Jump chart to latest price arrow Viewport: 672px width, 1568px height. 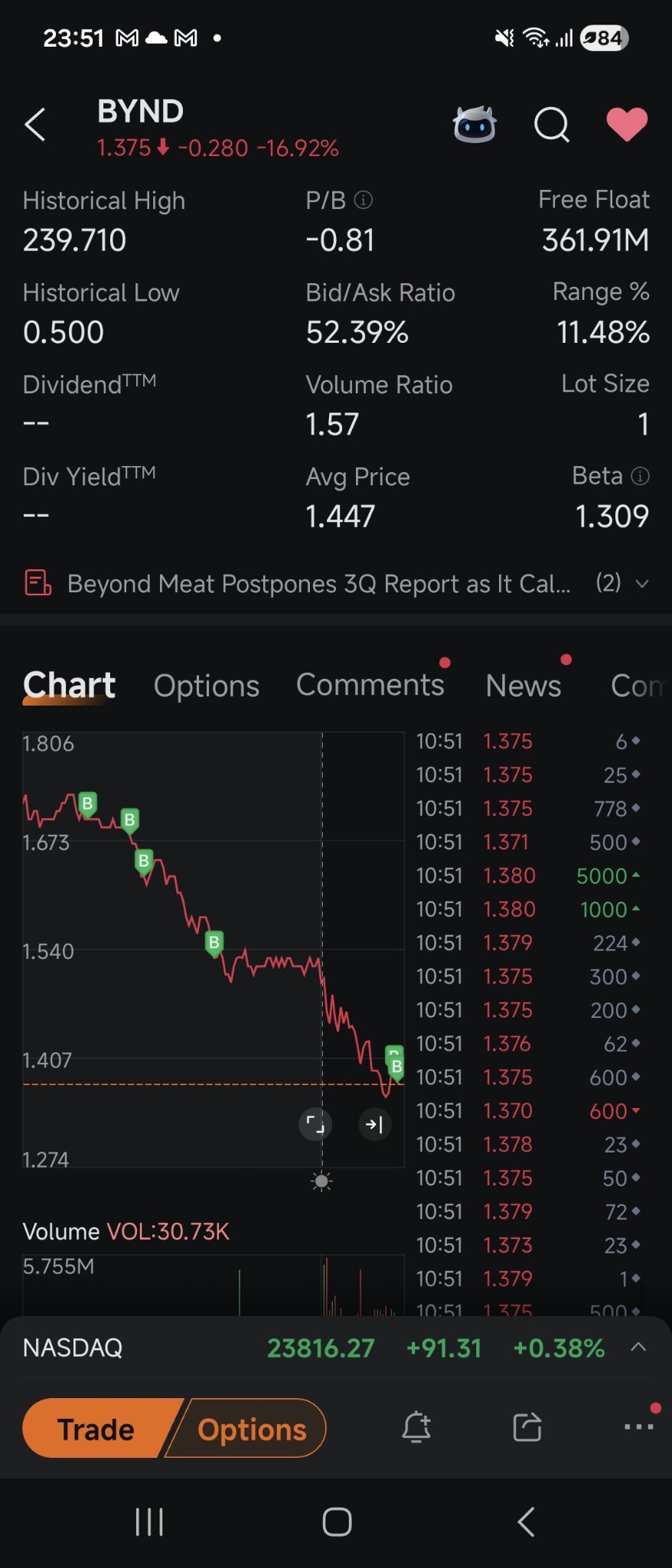coord(374,1124)
